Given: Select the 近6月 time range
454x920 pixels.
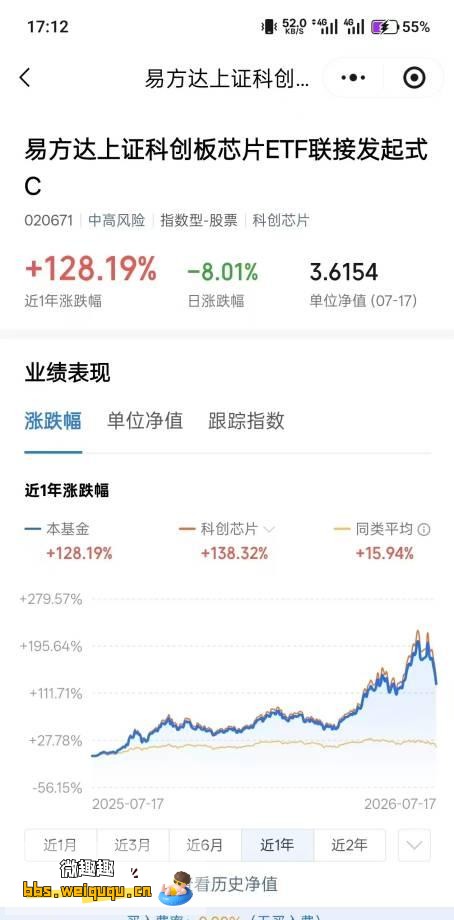Looking at the screenshot, I should (x=205, y=845).
